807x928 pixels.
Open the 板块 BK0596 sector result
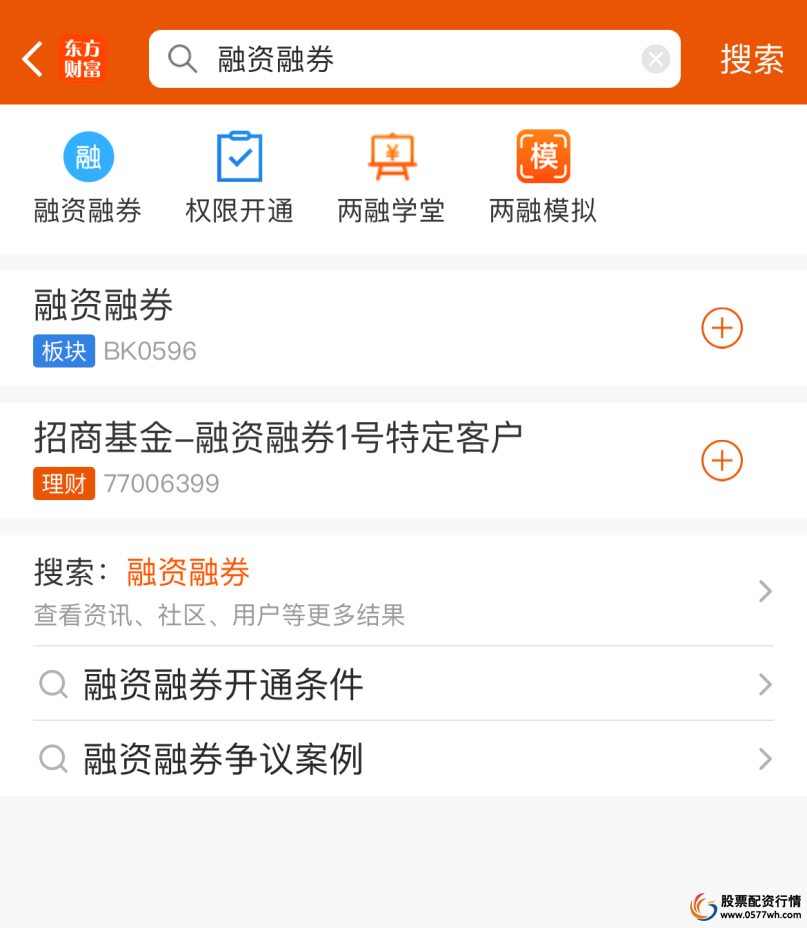click(300, 328)
